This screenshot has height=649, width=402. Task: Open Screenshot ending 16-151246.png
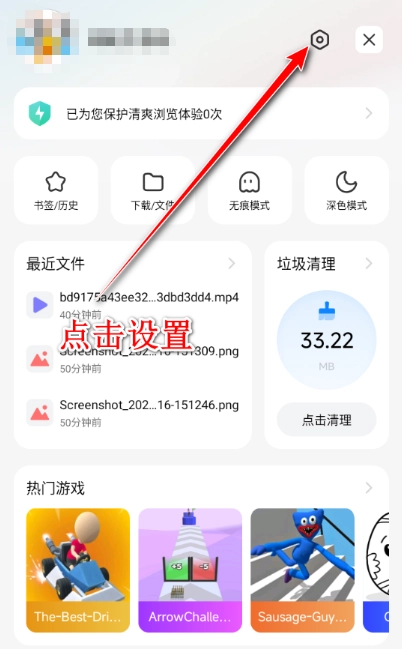(x=133, y=413)
